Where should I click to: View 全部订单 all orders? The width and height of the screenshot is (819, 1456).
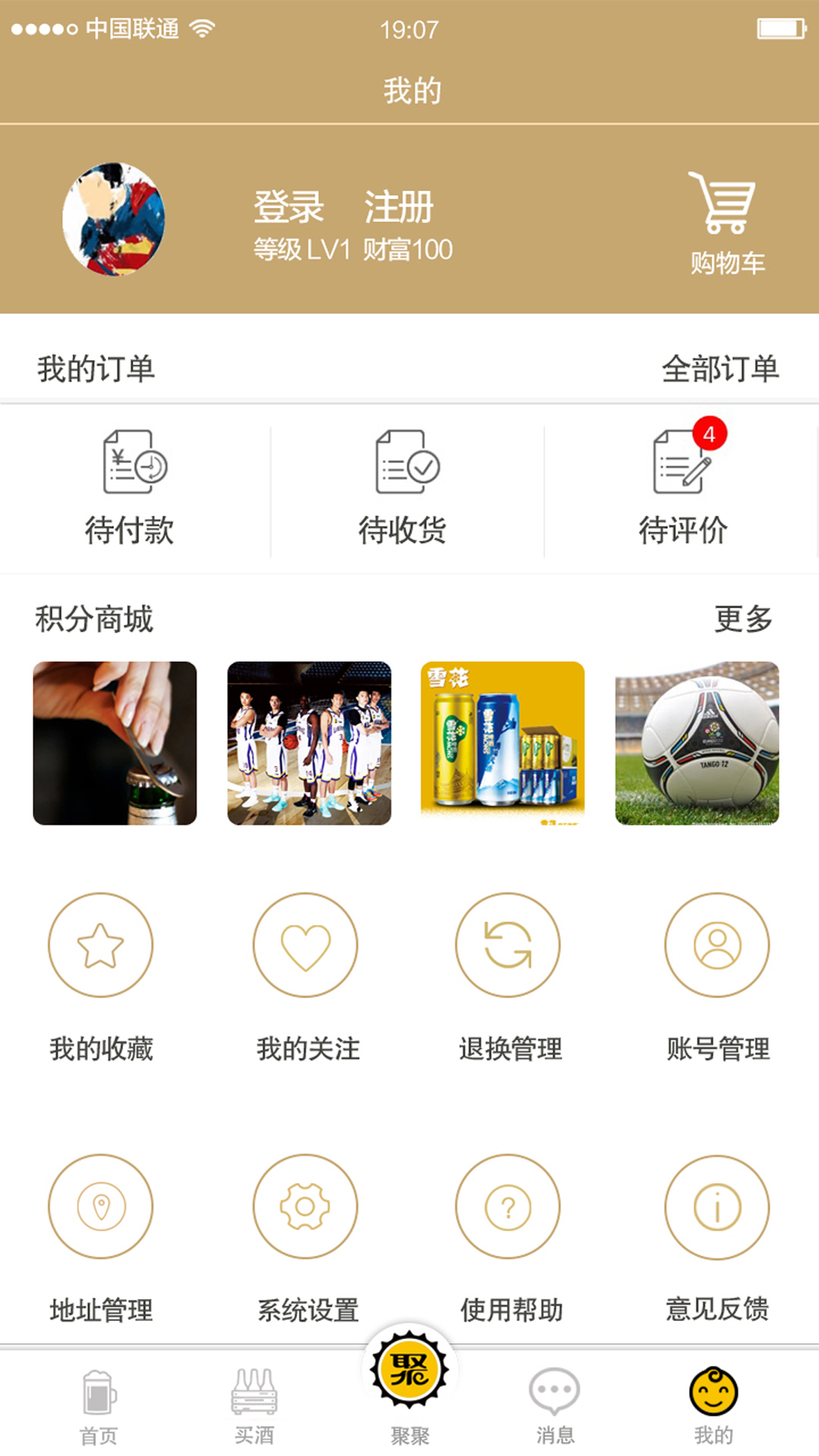click(x=720, y=369)
